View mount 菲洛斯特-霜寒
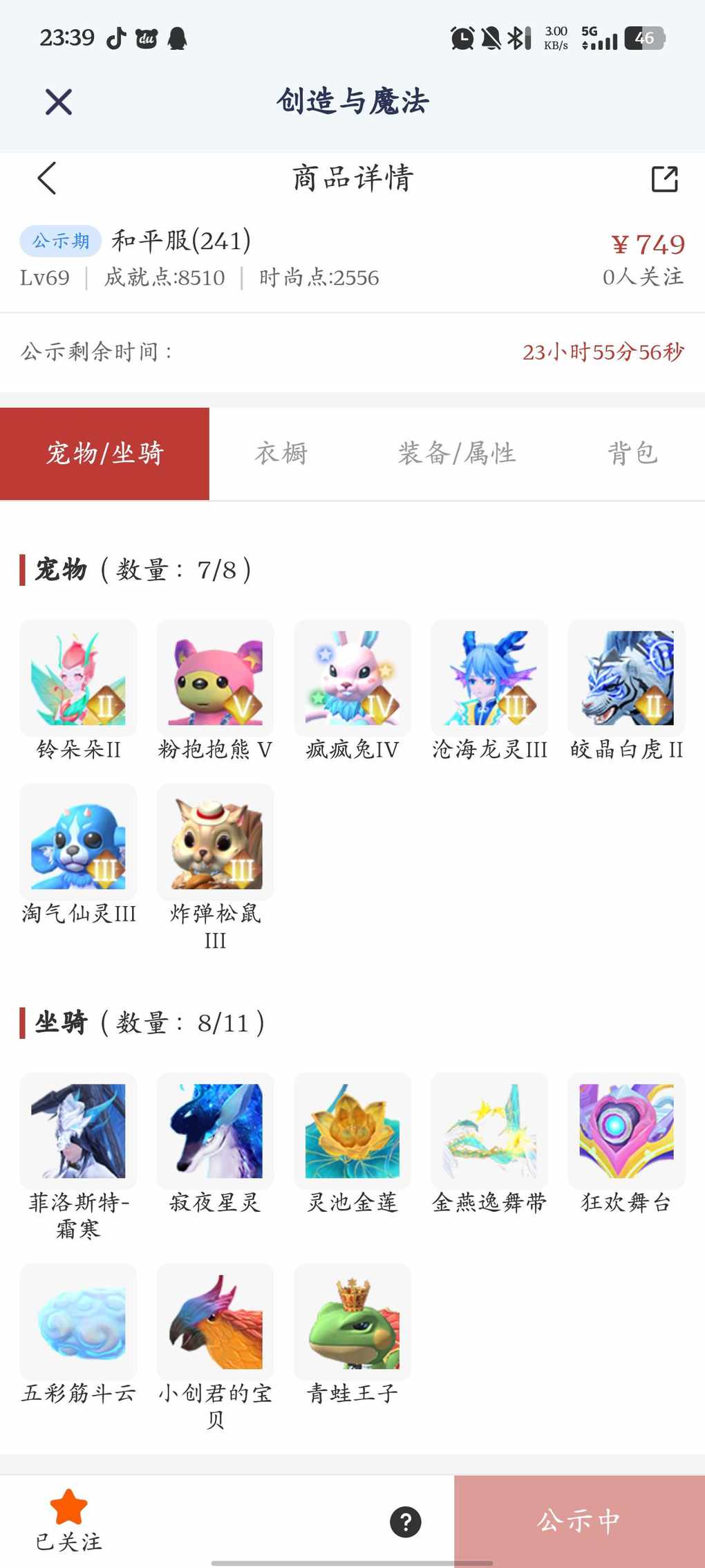Screen dimensions: 705x1568 [x=78, y=1132]
